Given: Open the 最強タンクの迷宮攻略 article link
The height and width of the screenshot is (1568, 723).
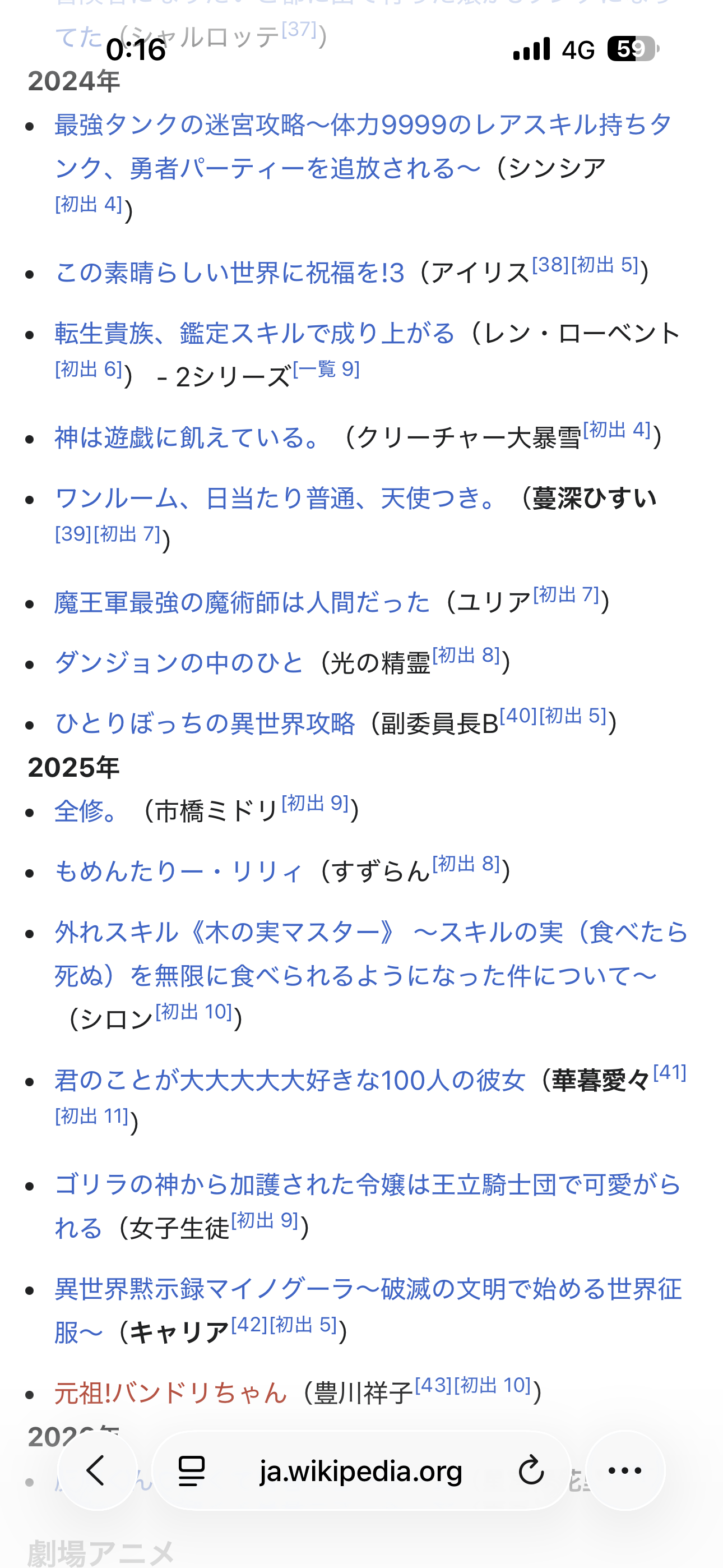Looking at the screenshot, I should [363, 125].
